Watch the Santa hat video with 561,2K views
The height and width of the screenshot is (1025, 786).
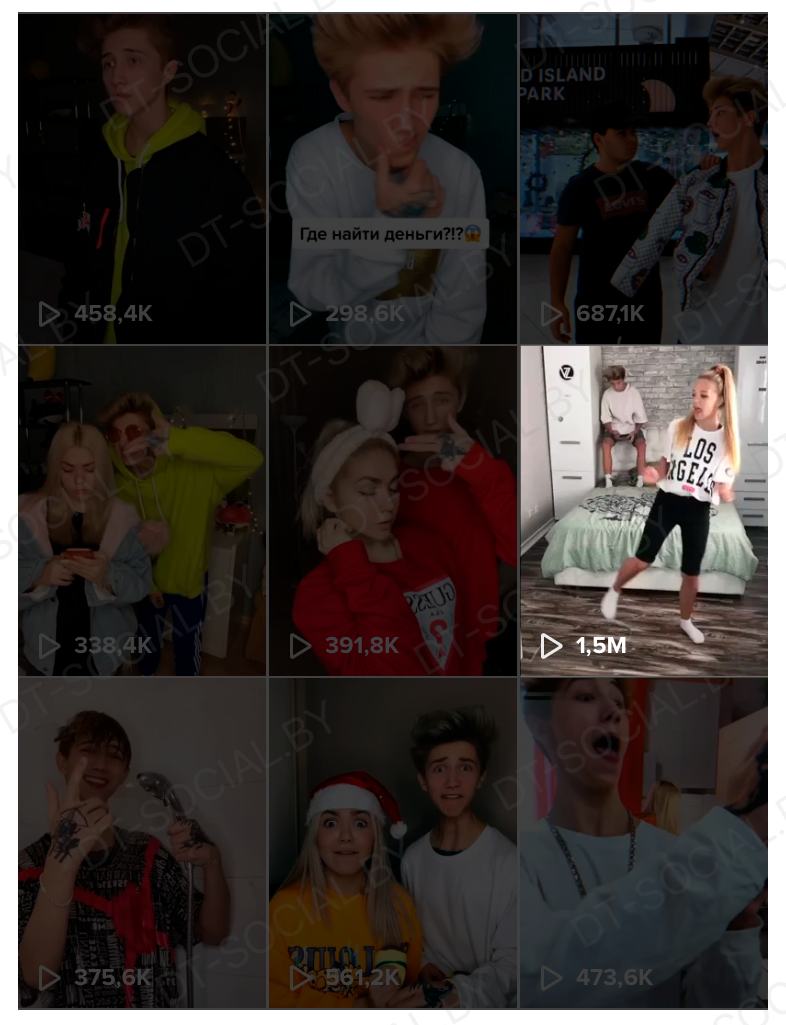(x=392, y=842)
